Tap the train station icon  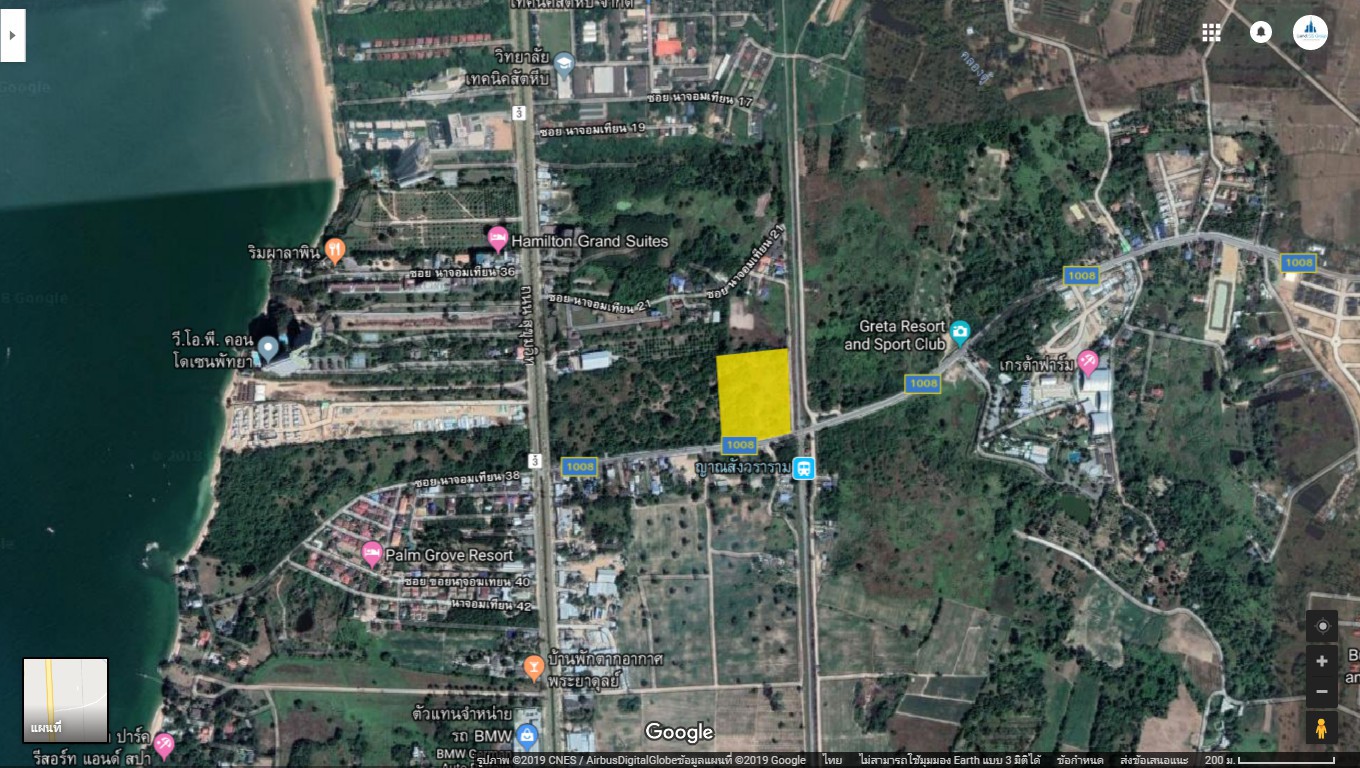click(803, 467)
